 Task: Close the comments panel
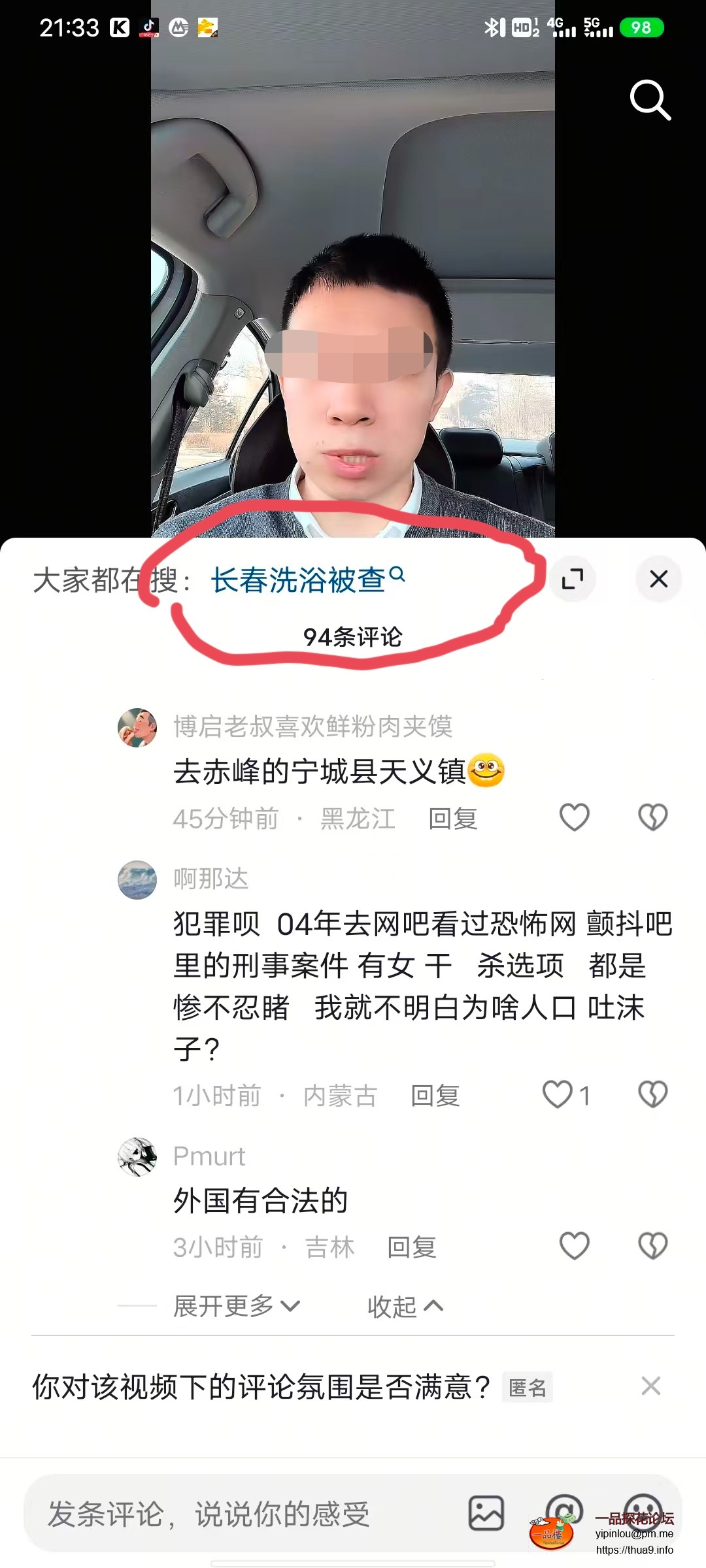(658, 579)
